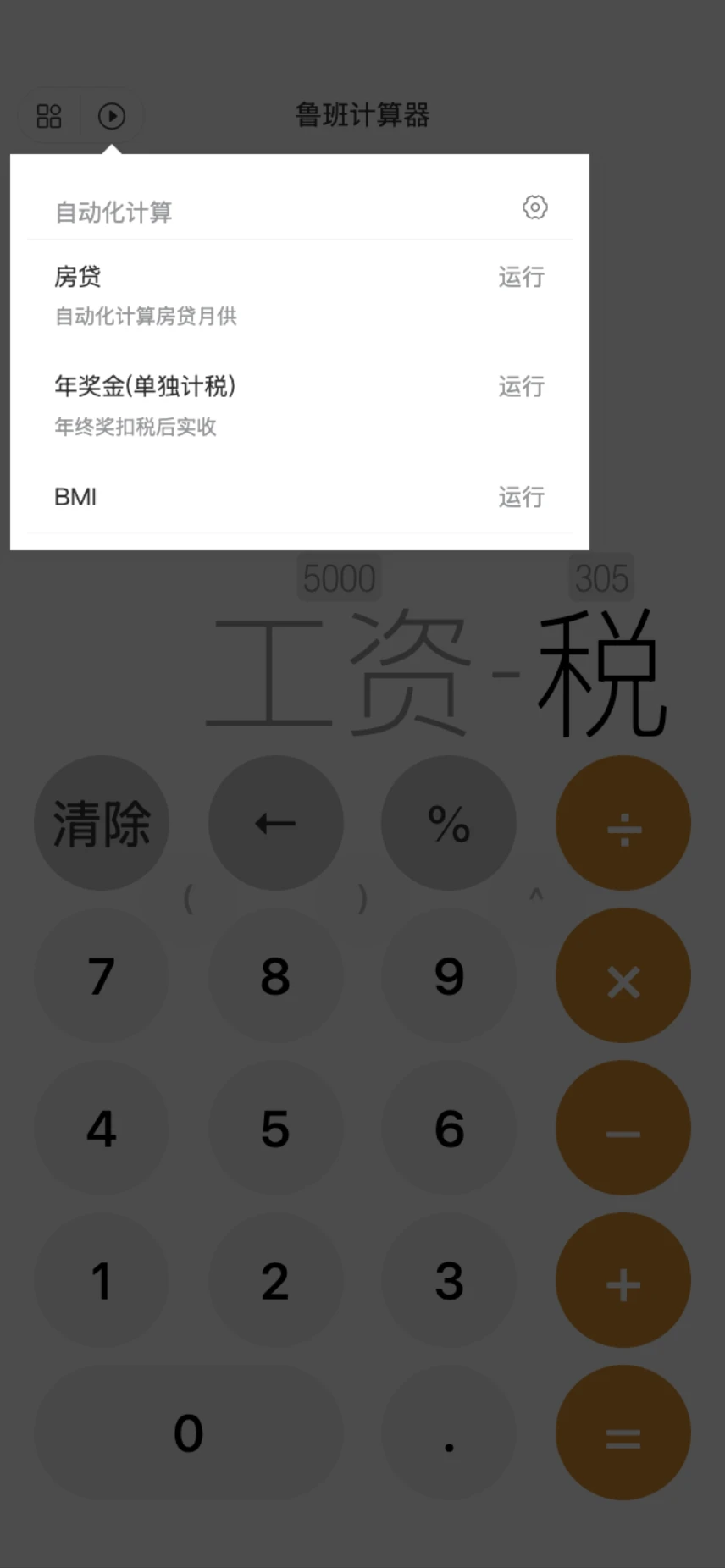Image resolution: width=725 pixels, height=1568 pixels.
Task: Open the apps grid menu
Action: click(x=47, y=116)
